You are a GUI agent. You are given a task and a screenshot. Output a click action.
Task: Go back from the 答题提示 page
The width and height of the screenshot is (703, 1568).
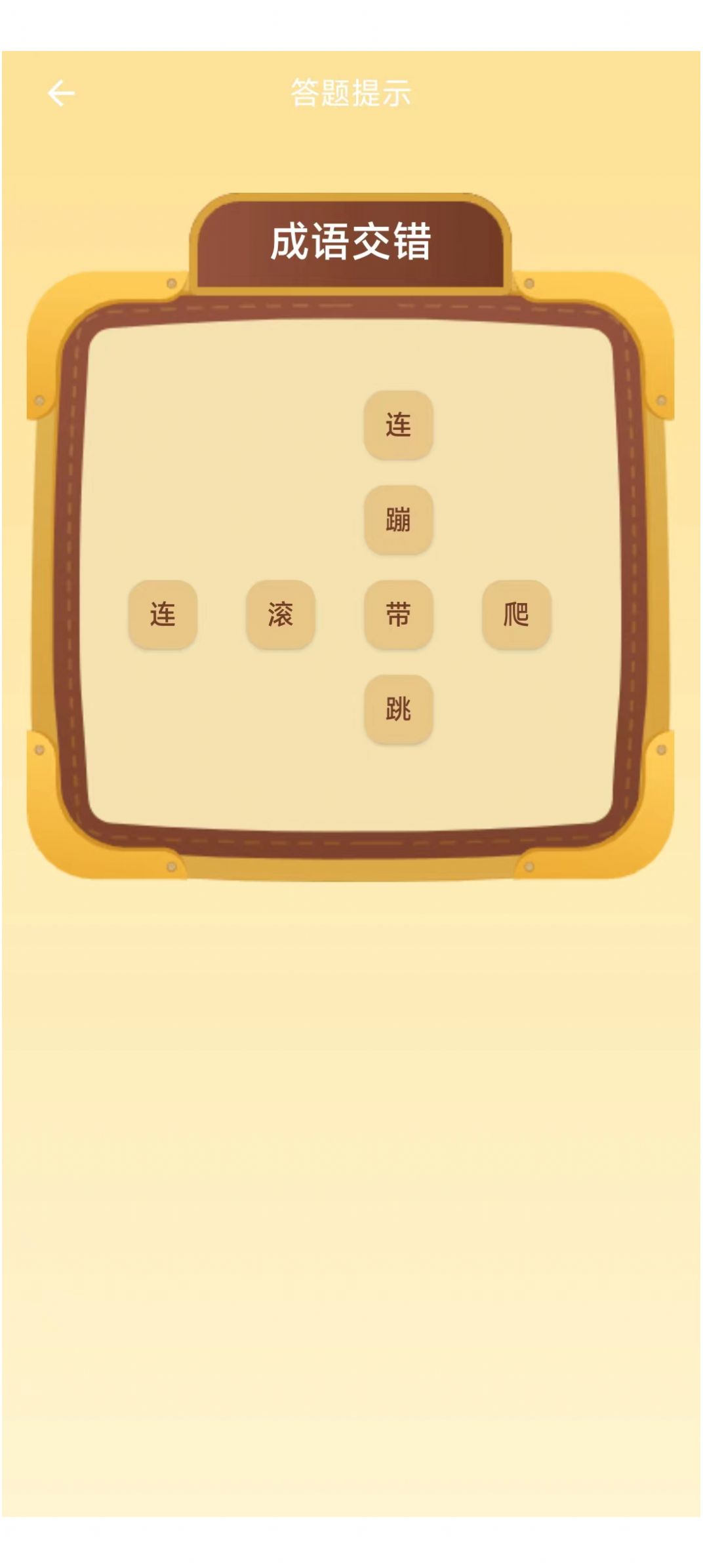pyautogui.click(x=61, y=93)
